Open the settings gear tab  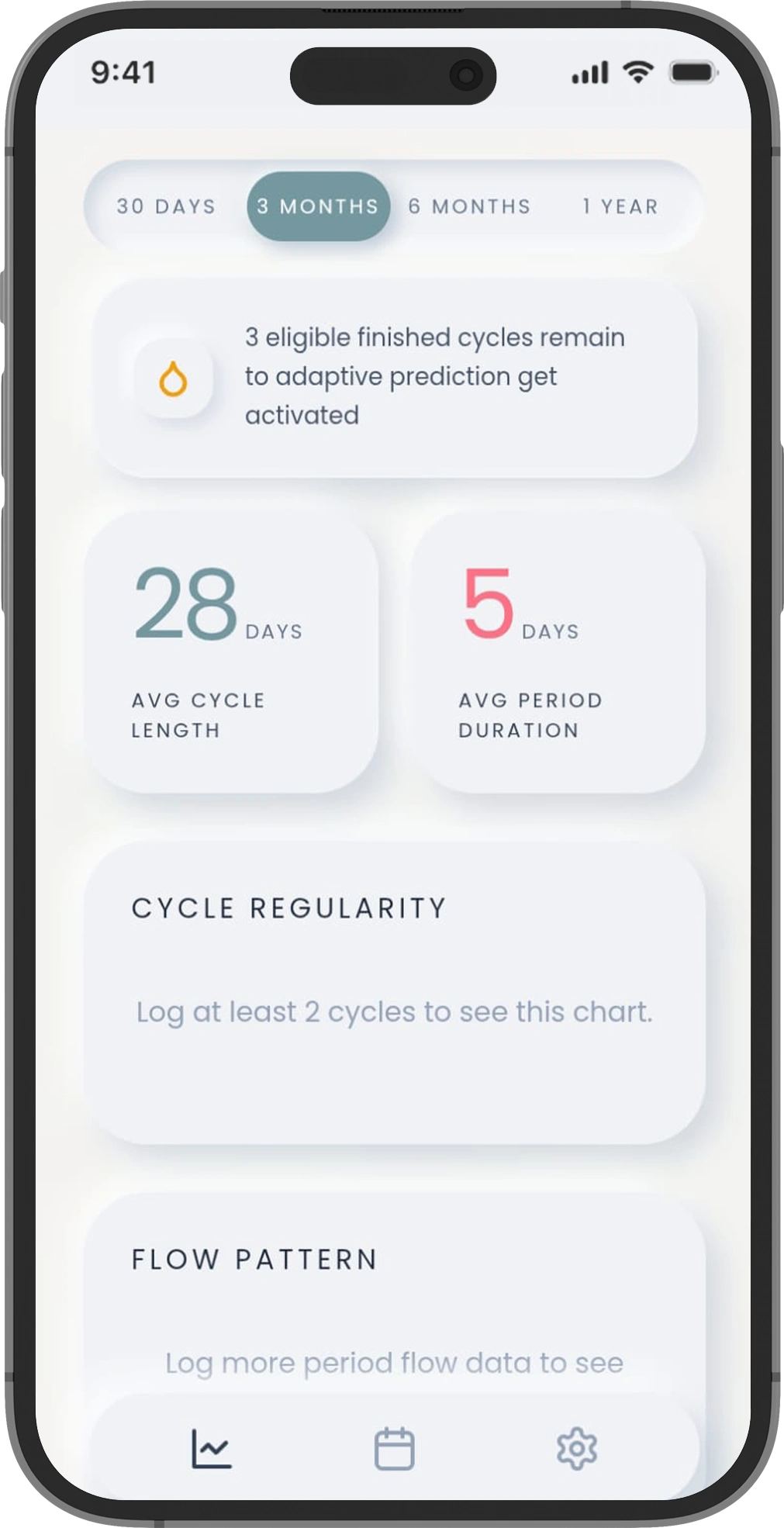[577, 1448]
